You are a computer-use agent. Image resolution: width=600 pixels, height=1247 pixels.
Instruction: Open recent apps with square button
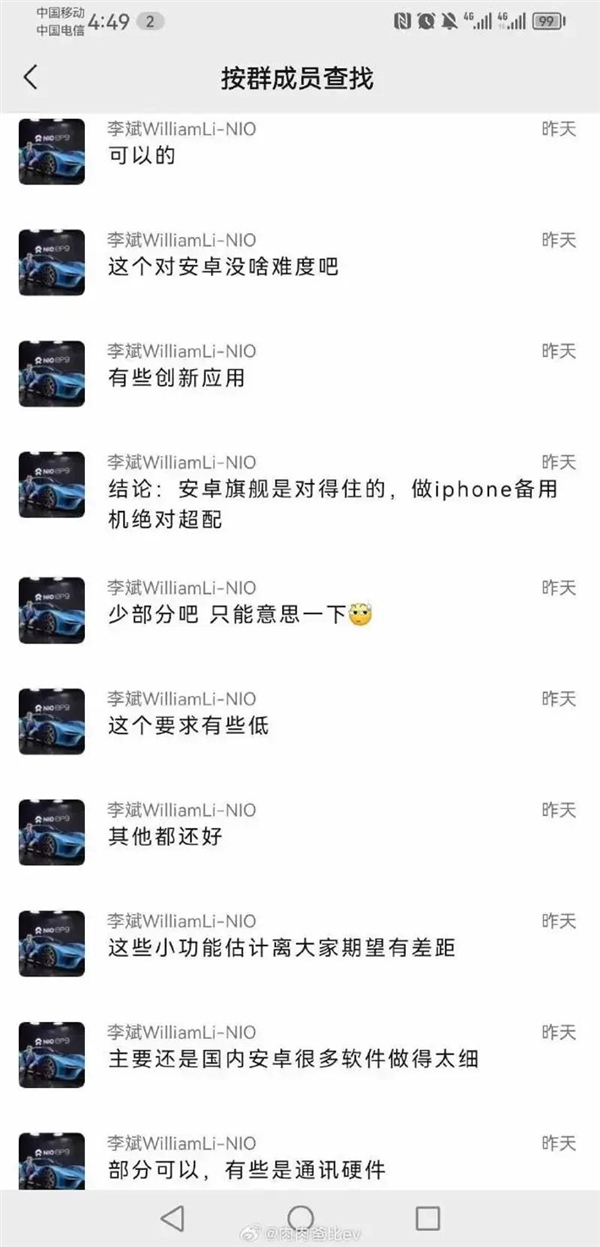pos(428,1218)
